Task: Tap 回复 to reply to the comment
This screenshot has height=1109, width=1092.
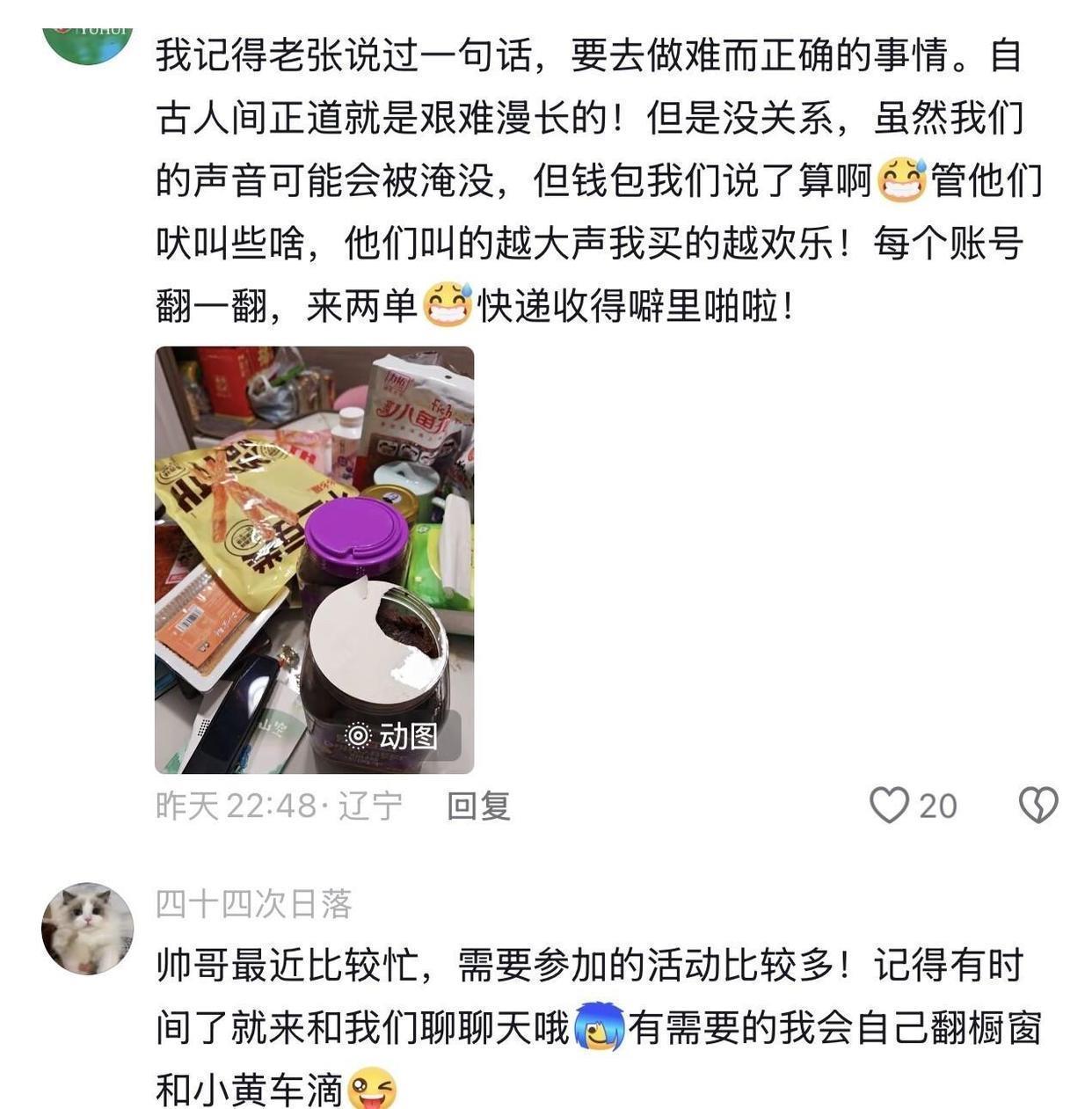Action: tap(478, 806)
